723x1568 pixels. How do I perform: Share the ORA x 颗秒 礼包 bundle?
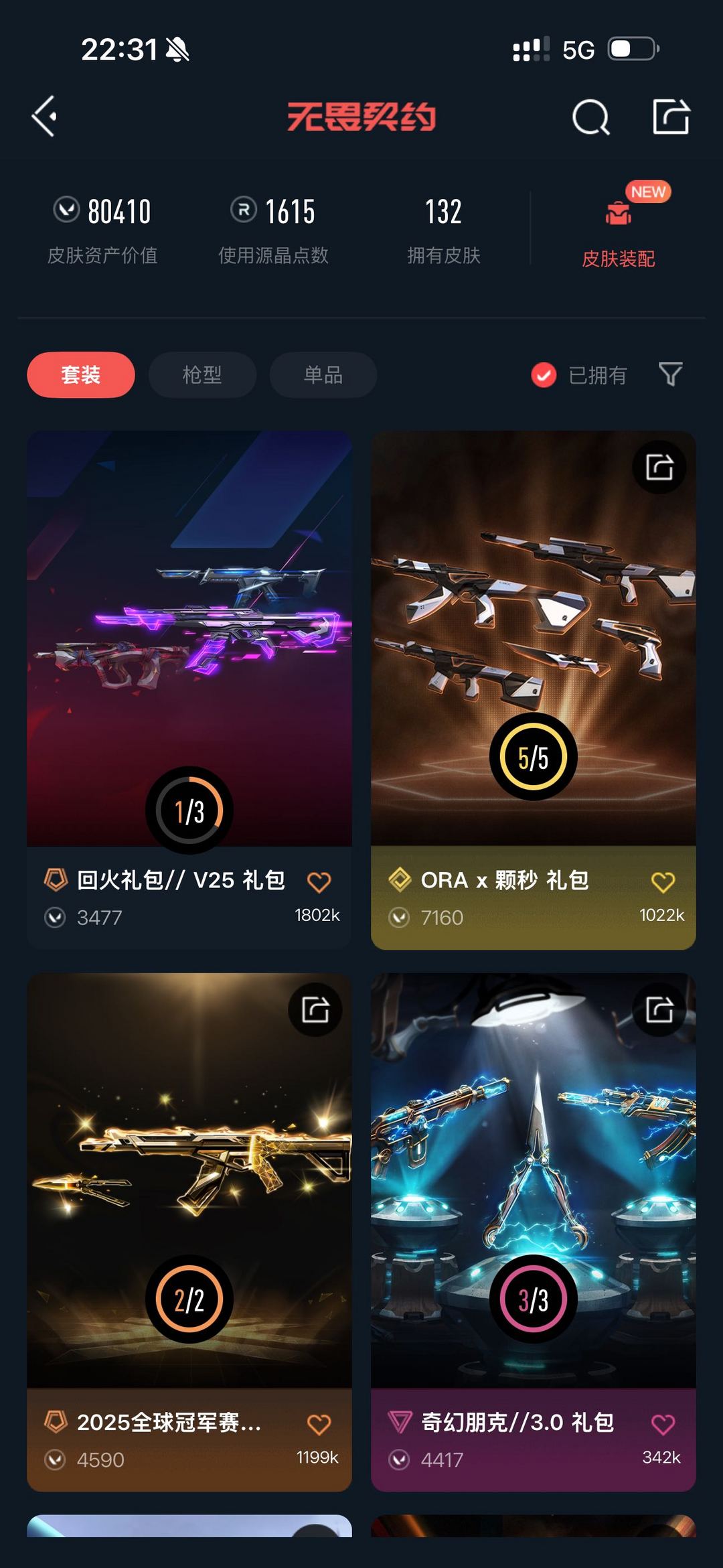659,467
